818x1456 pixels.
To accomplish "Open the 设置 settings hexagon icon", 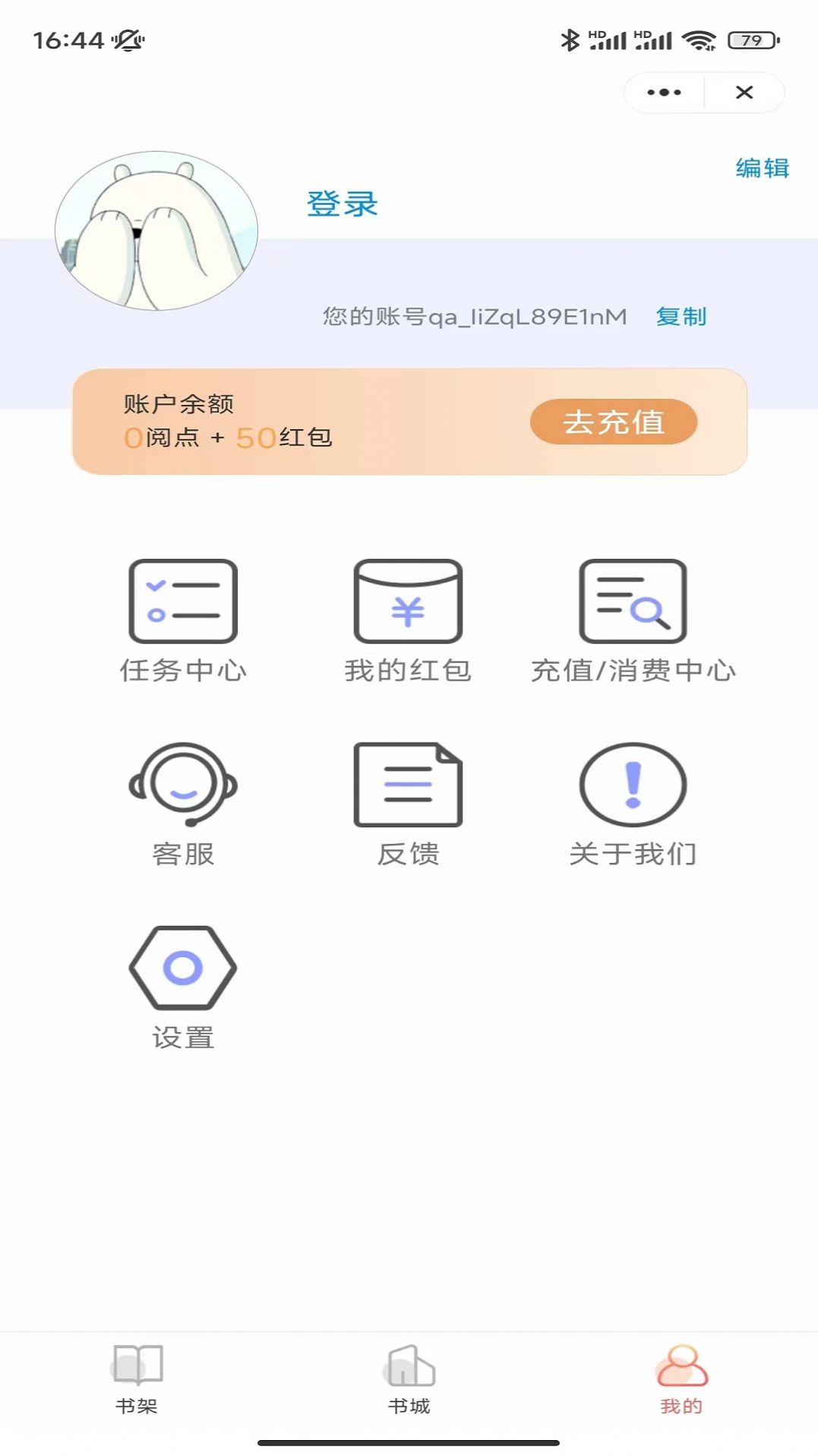I will pyautogui.click(x=184, y=968).
